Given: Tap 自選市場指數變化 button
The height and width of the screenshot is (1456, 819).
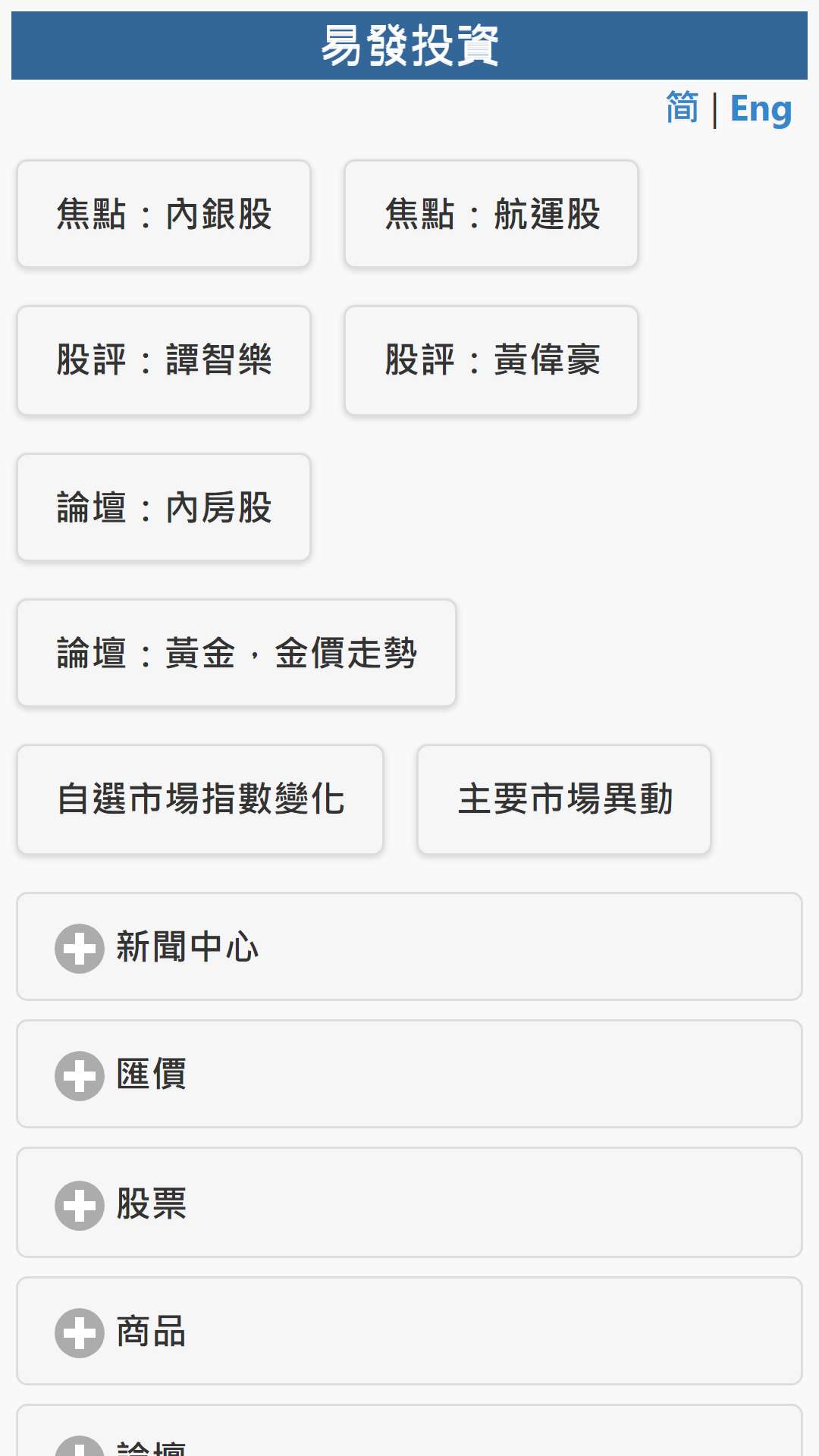Looking at the screenshot, I should click(x=200, y=799).
